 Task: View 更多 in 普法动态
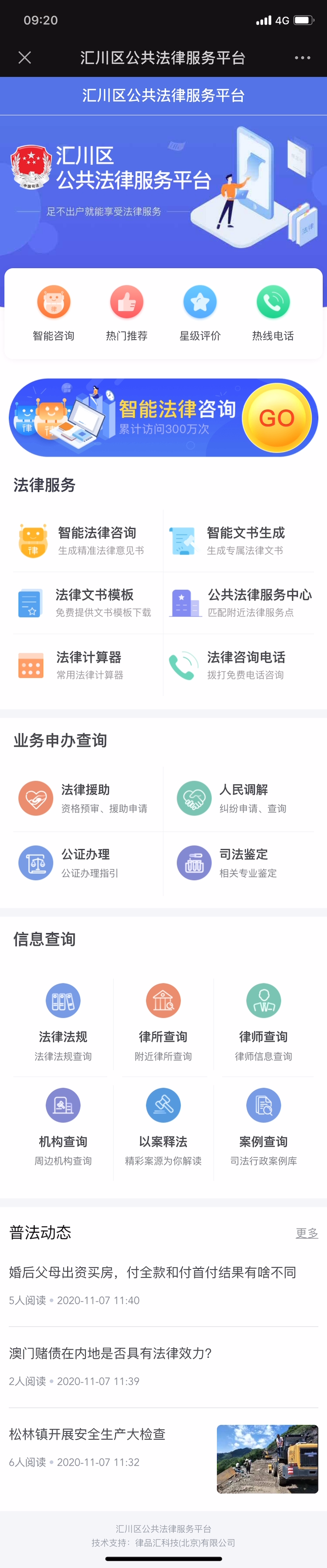[x=307, y=1233]
